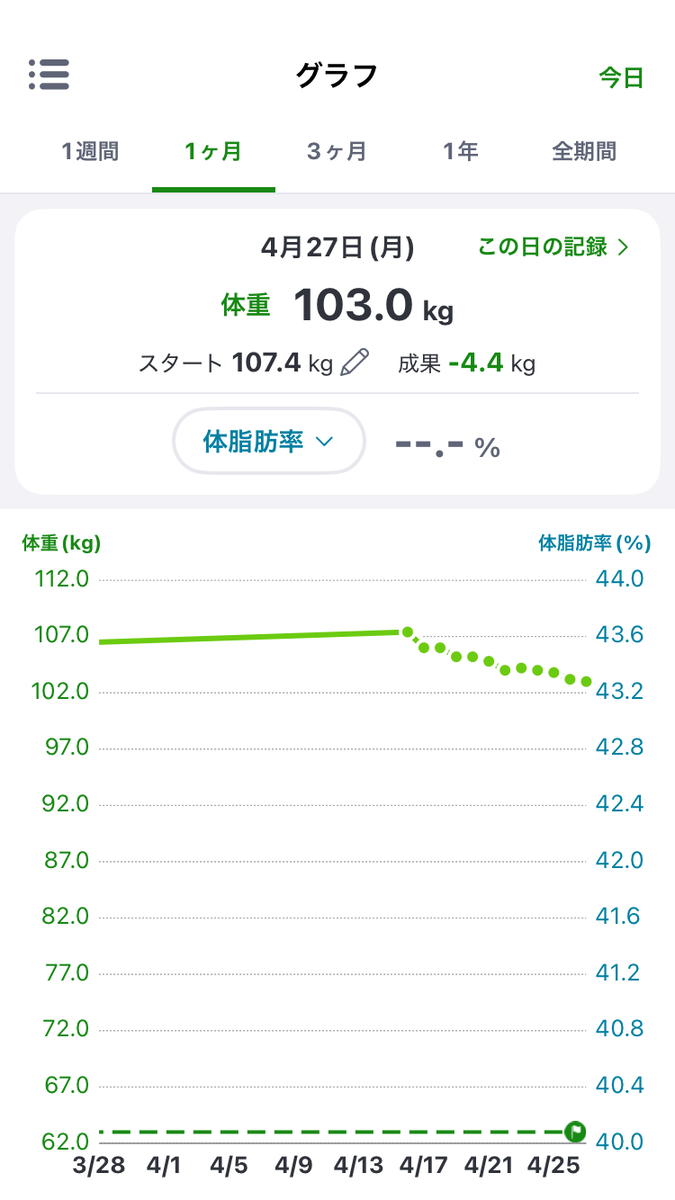
Task: Select the 1ヶ月 tab
Action: pos(213,152)
